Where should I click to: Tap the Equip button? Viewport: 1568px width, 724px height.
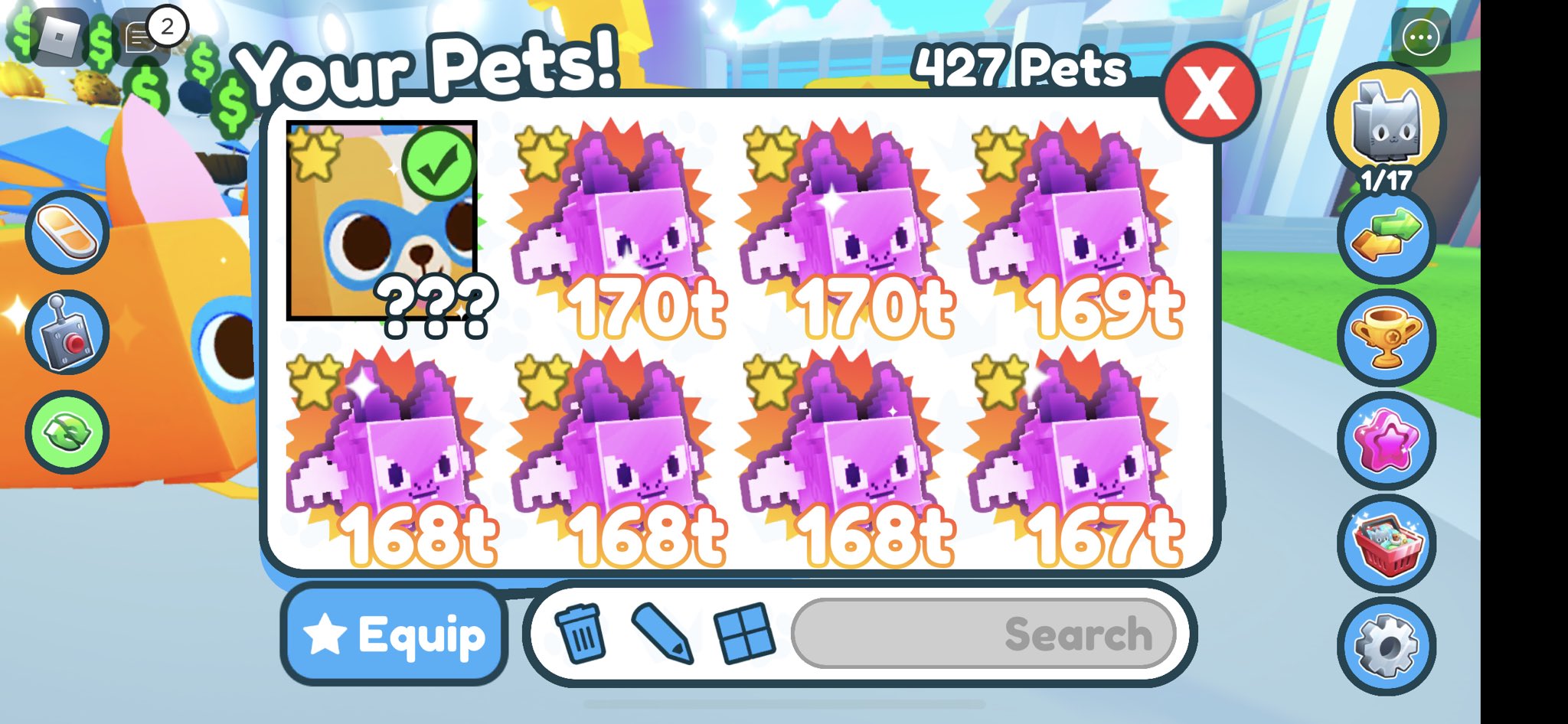[394, 634]
